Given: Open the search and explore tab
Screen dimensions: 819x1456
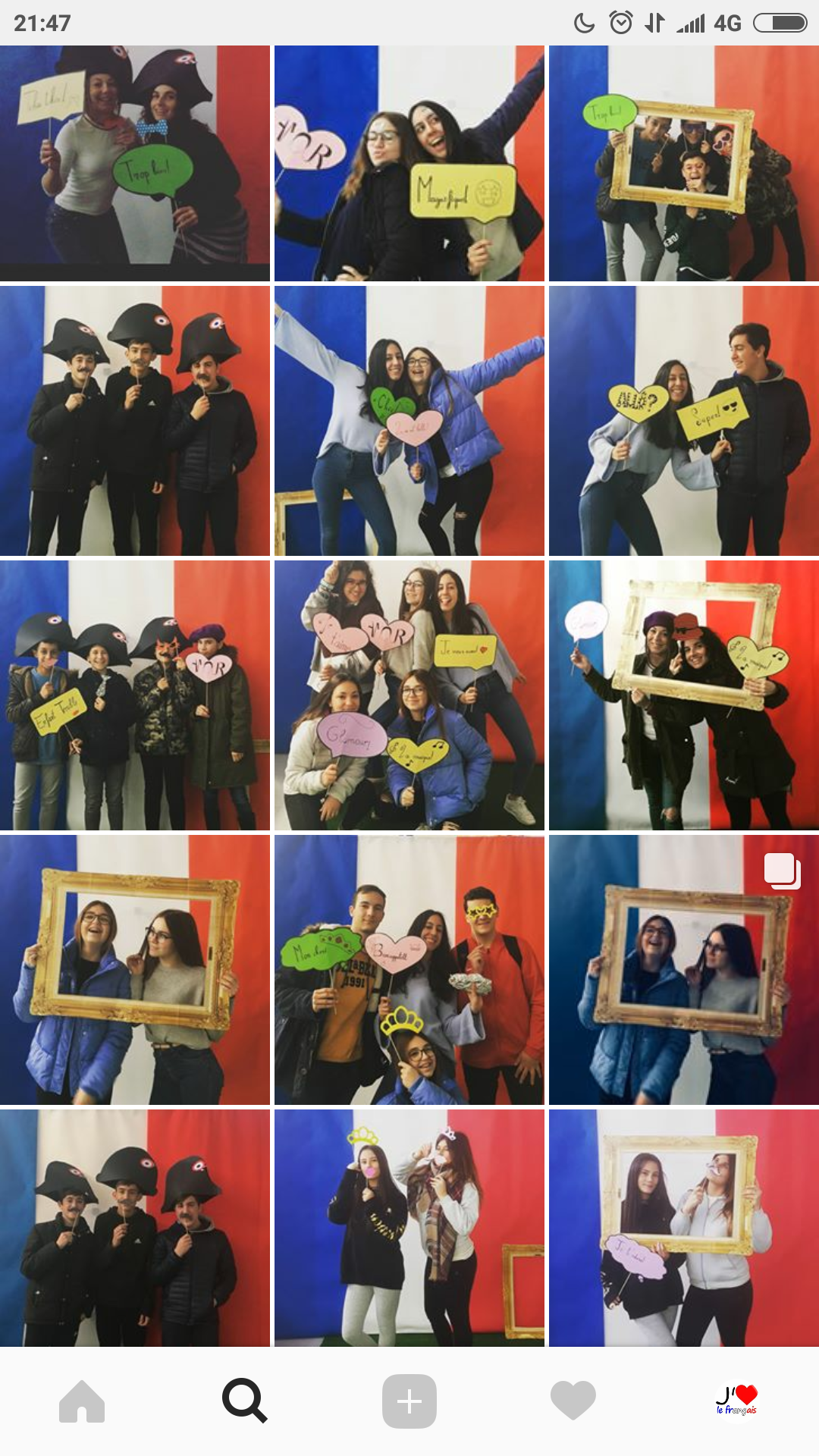Looking at the screenshot, I should (x=245, y=1401).
